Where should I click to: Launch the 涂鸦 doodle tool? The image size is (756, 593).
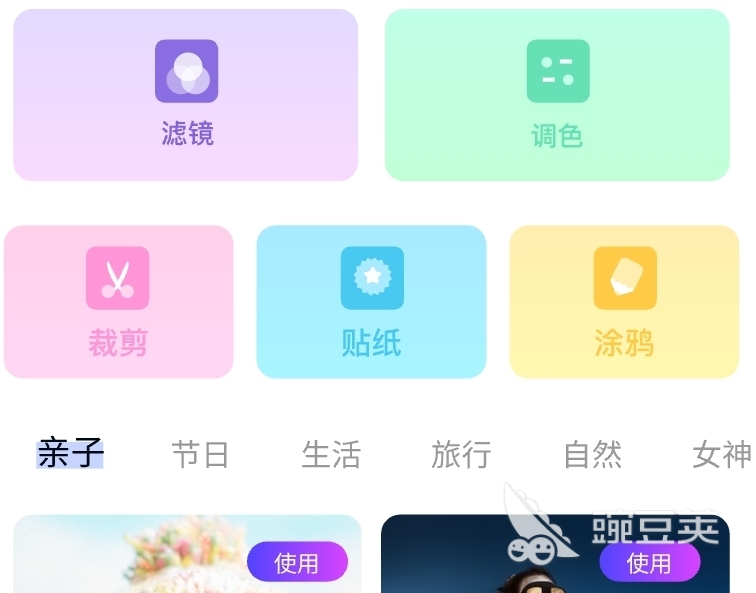click(624, 302)
